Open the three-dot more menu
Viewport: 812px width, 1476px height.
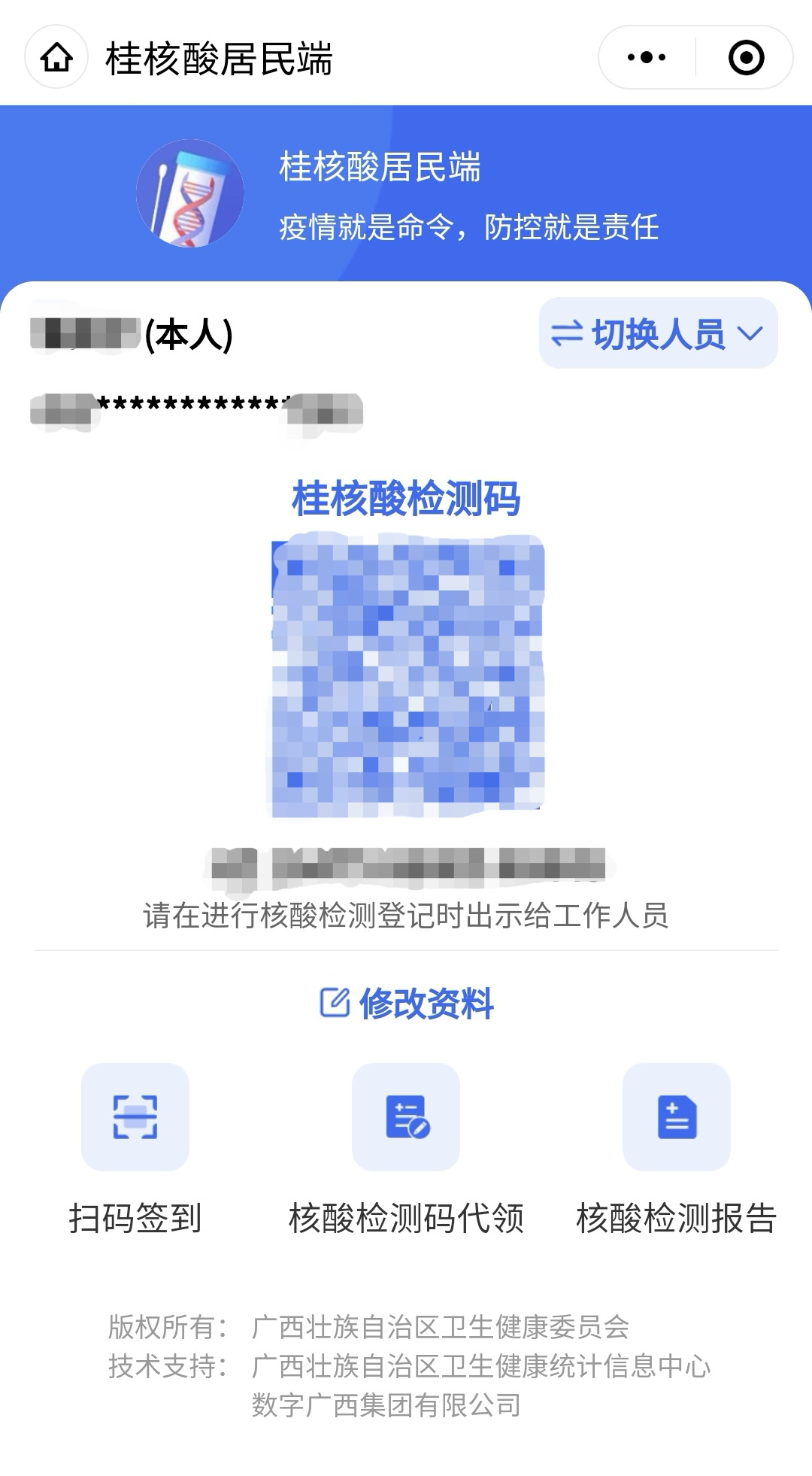(647, 58)
